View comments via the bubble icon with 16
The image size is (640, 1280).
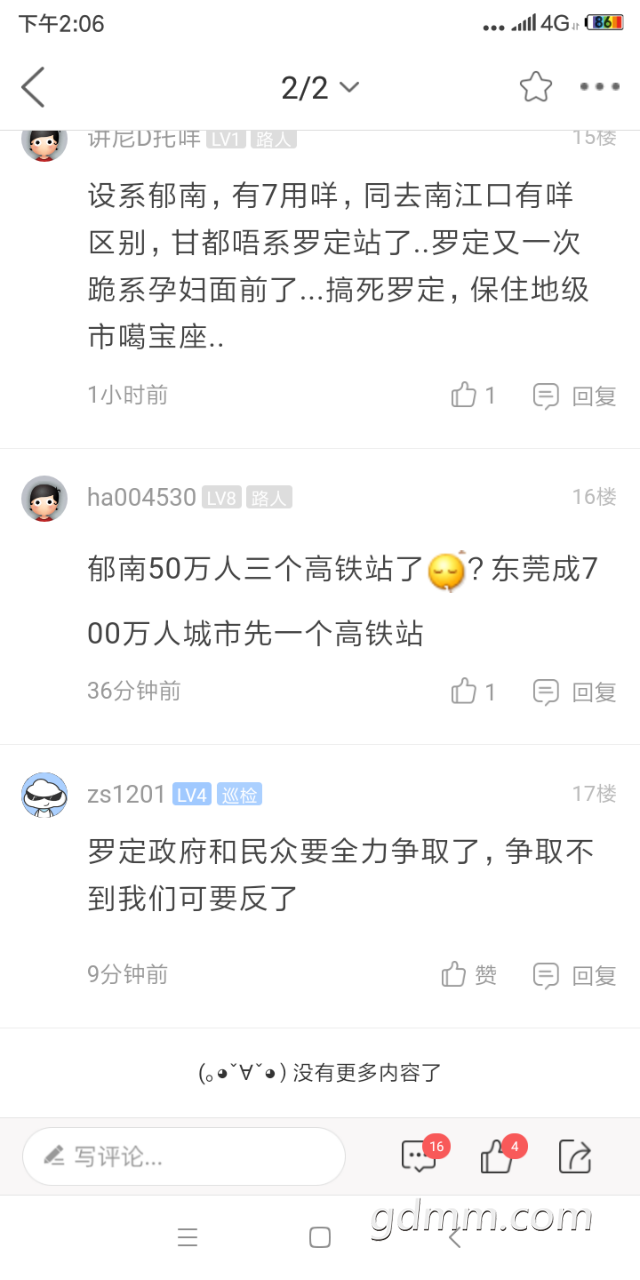coord(419,1157)
